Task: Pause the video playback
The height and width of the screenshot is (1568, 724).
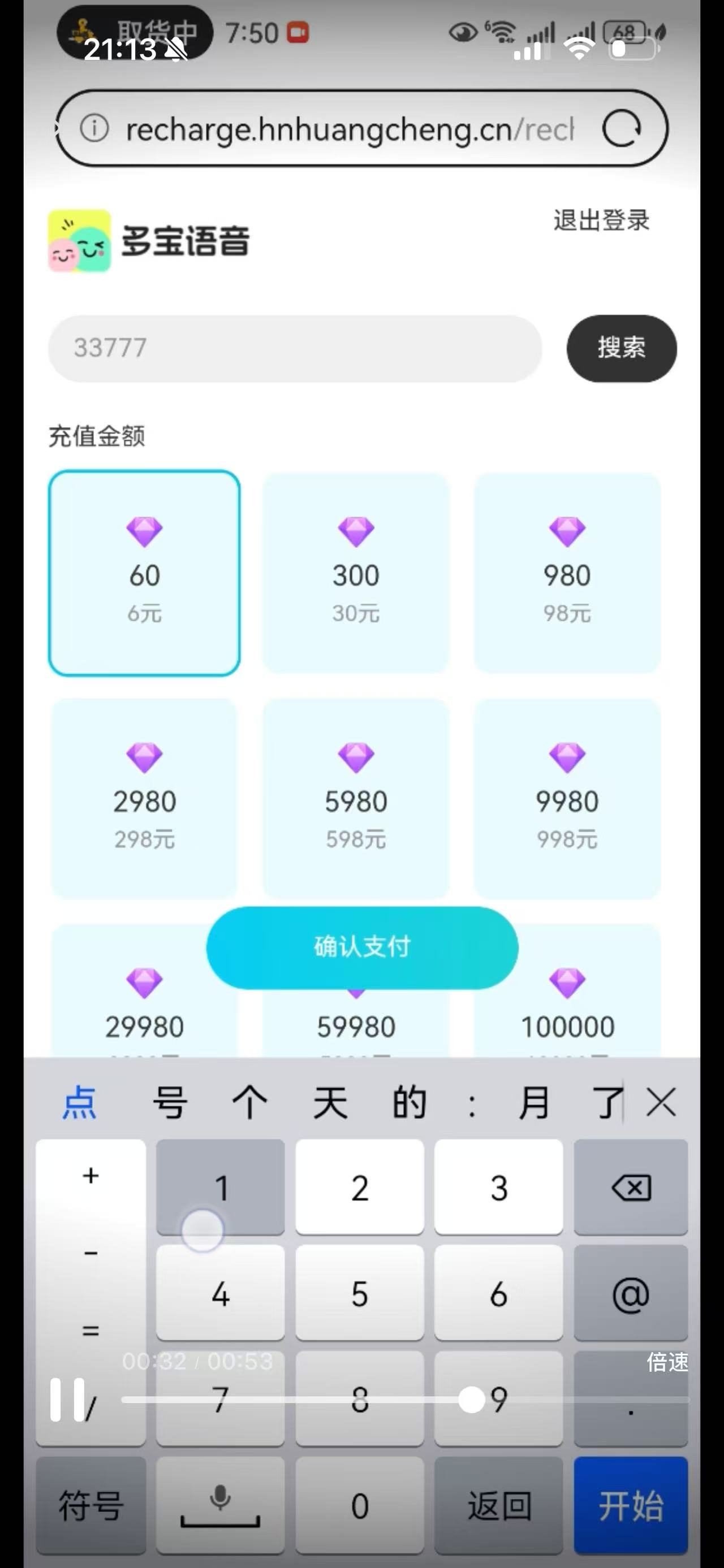Action: (67, 1400)
